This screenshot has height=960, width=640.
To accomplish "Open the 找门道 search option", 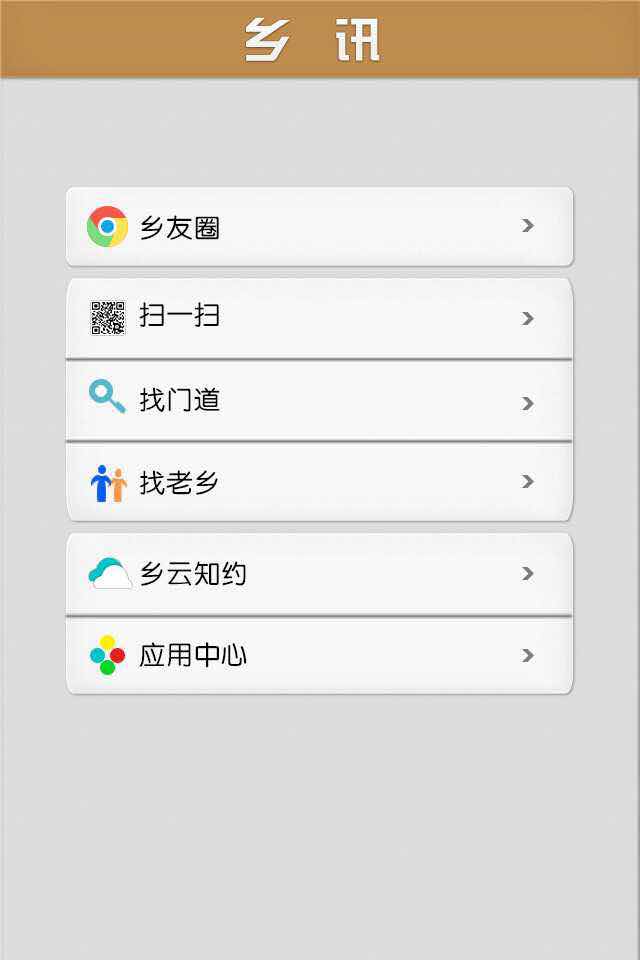I will tap(319, 401).
